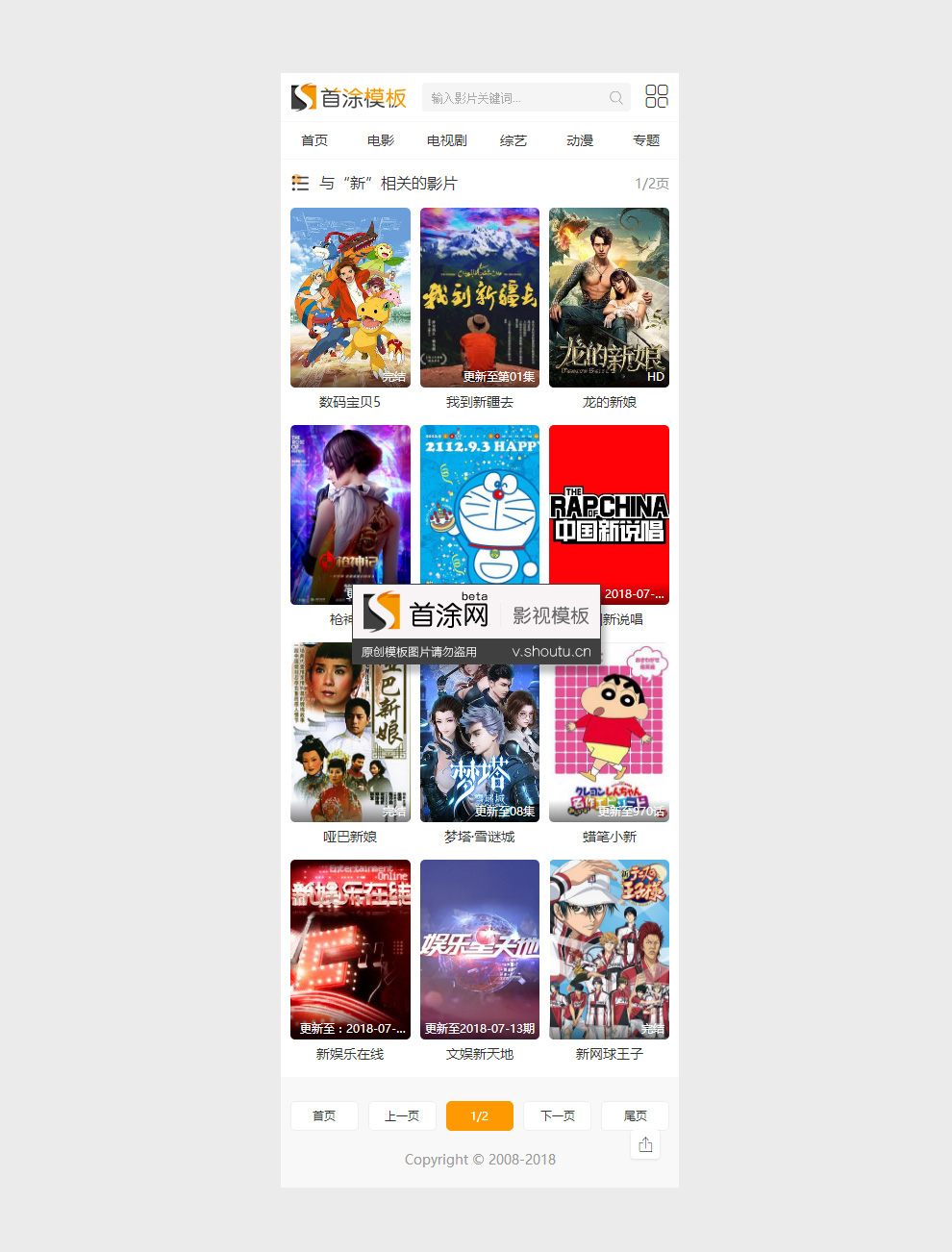Screen dimensions: 952x1252
Task: Go to the 首页 navigation item
Action: (x=314, y=140)
